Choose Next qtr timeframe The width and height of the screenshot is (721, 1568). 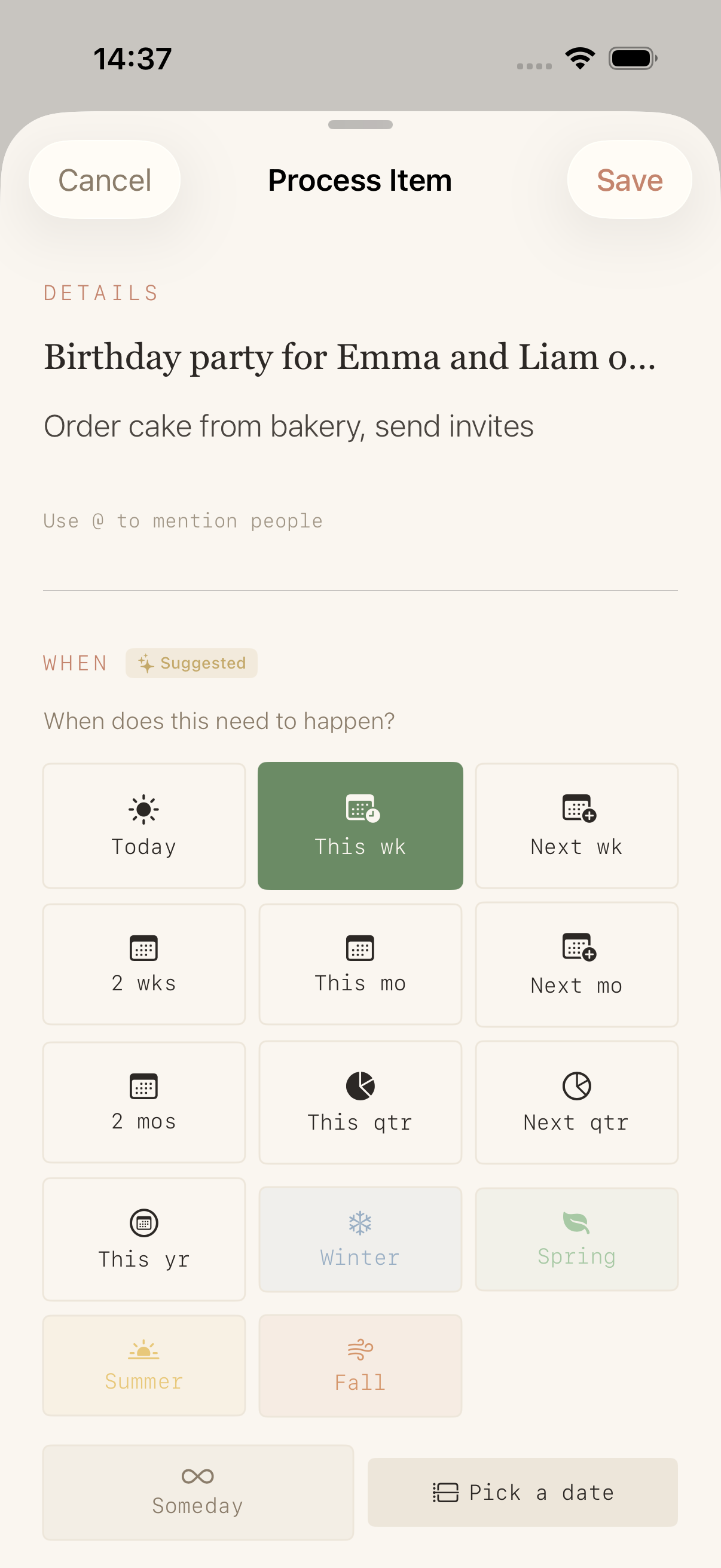[x=576, y=1102]
